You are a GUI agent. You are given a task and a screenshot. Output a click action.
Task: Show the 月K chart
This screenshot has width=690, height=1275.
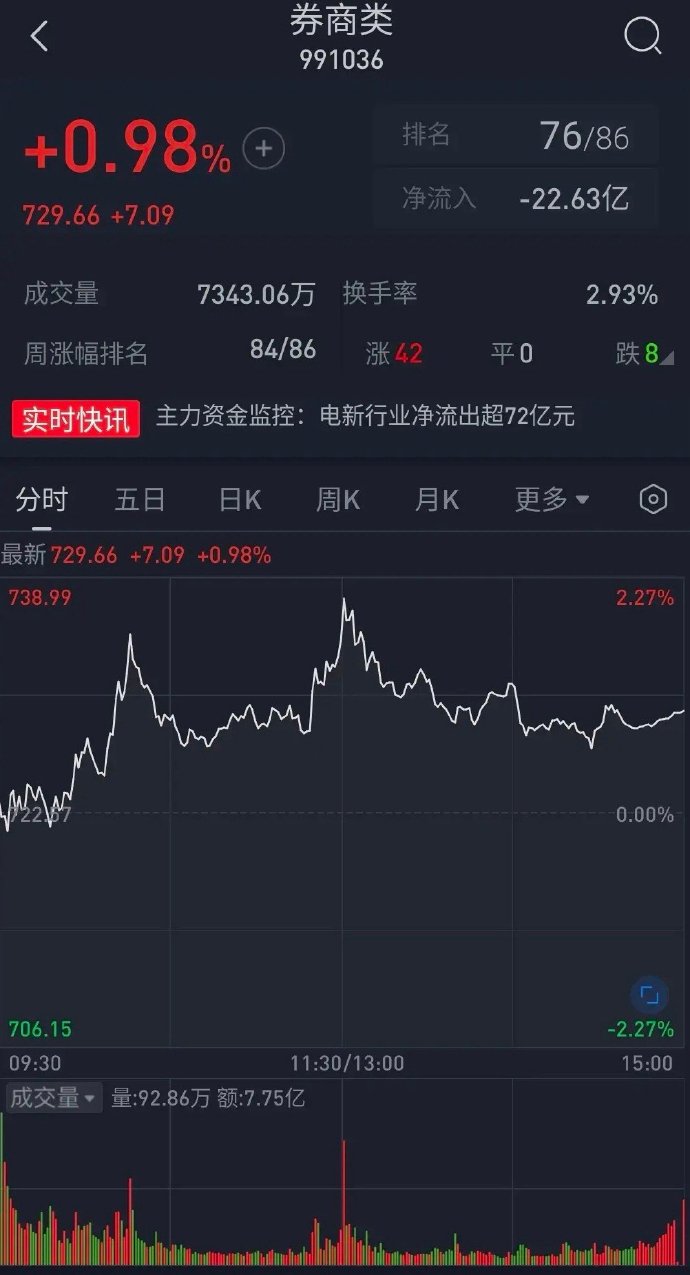pos(436,499)
